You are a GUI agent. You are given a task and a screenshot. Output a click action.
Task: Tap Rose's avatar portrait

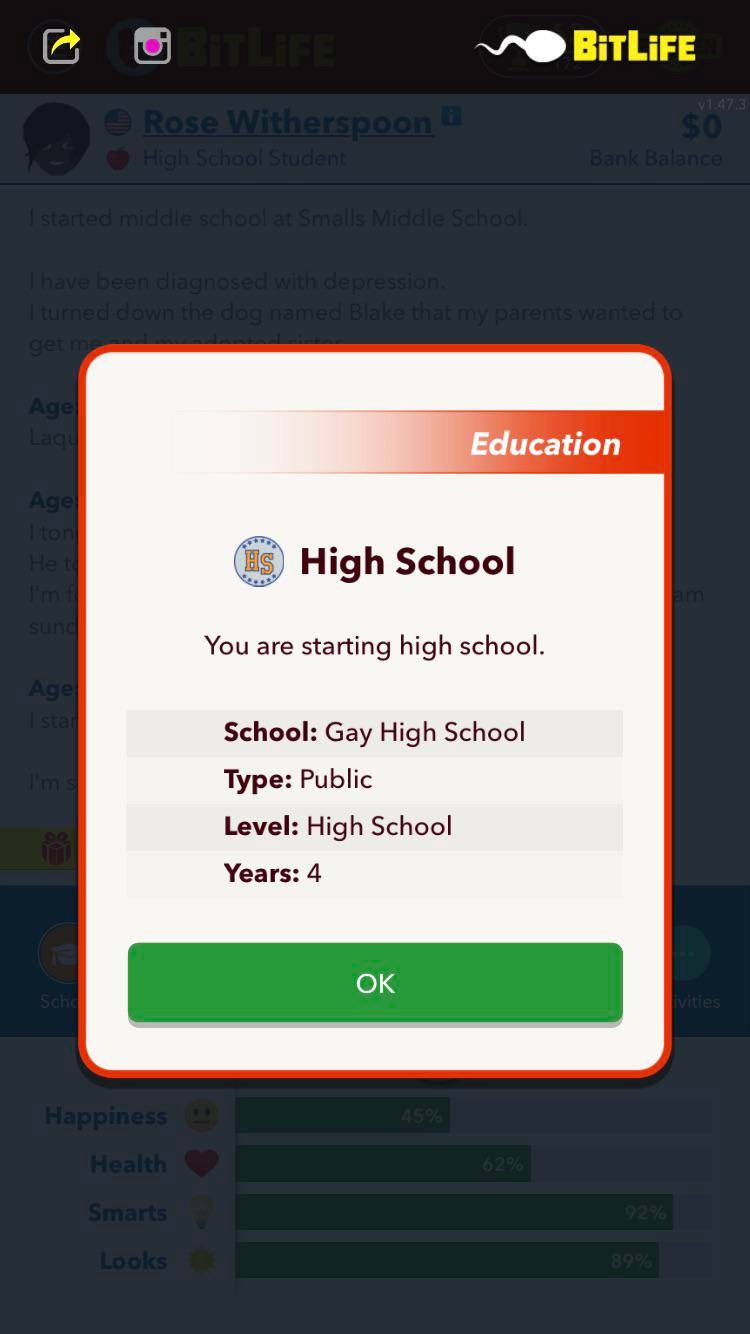(56, 138)
